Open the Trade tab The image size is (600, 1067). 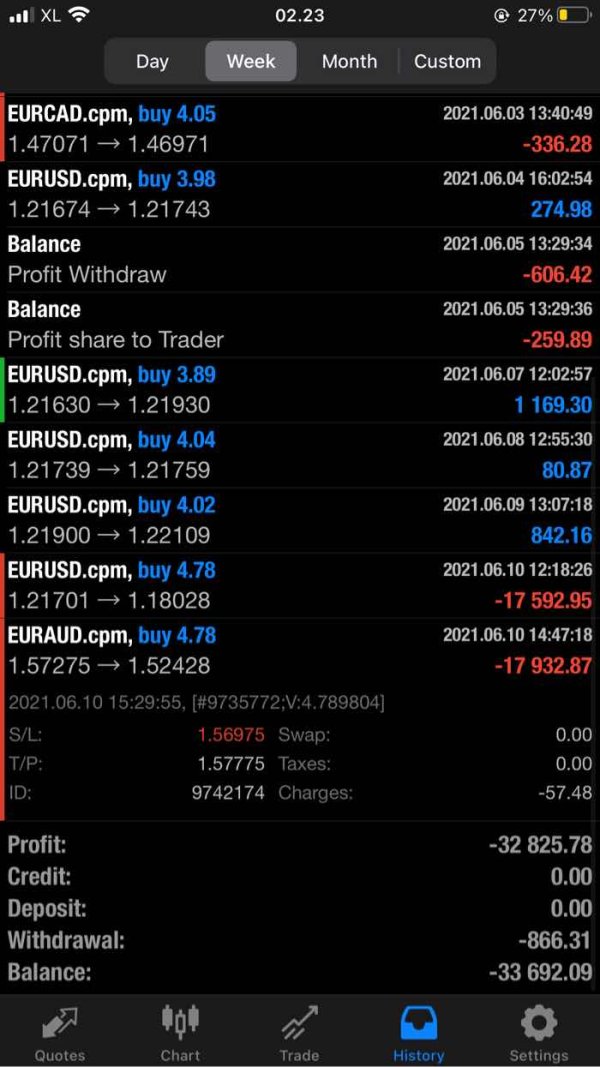pos(299,1033)
